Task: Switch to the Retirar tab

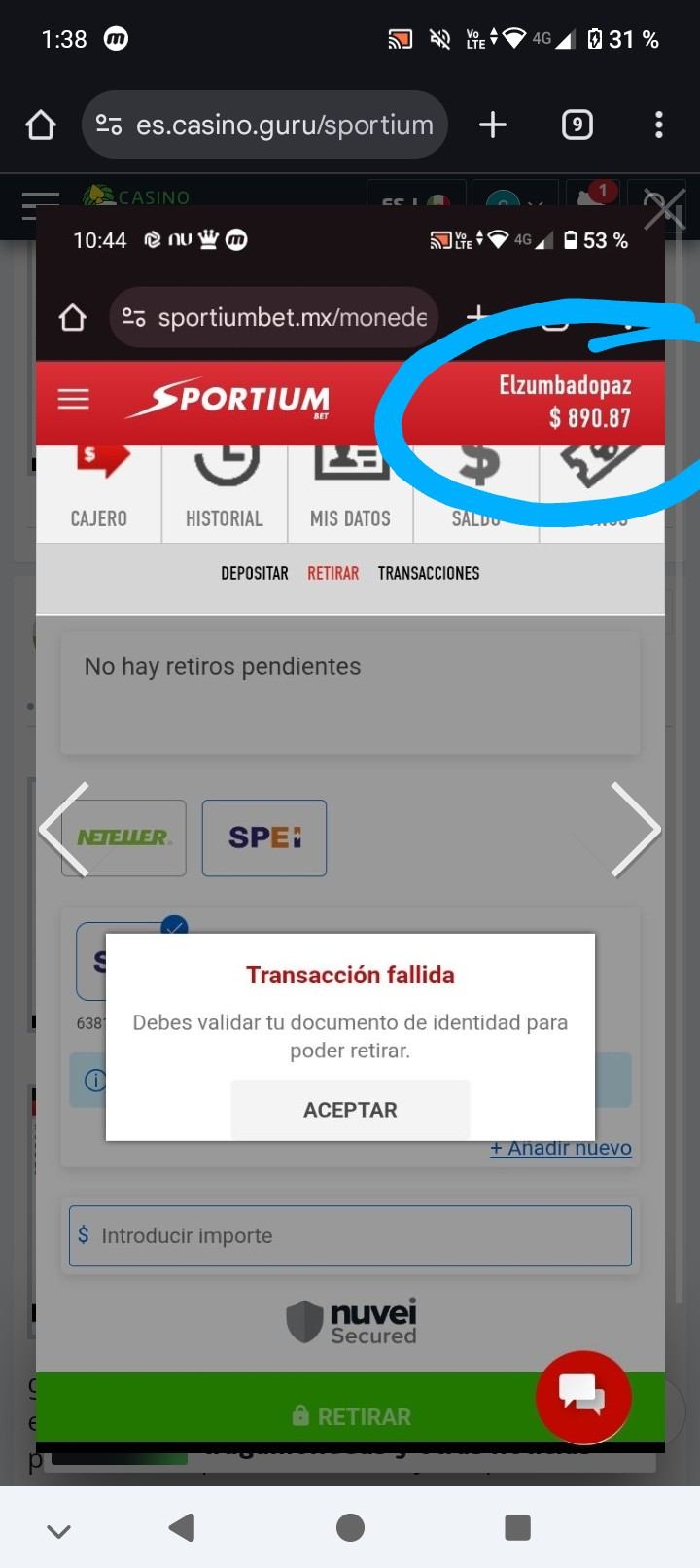Action: [333, 573]
